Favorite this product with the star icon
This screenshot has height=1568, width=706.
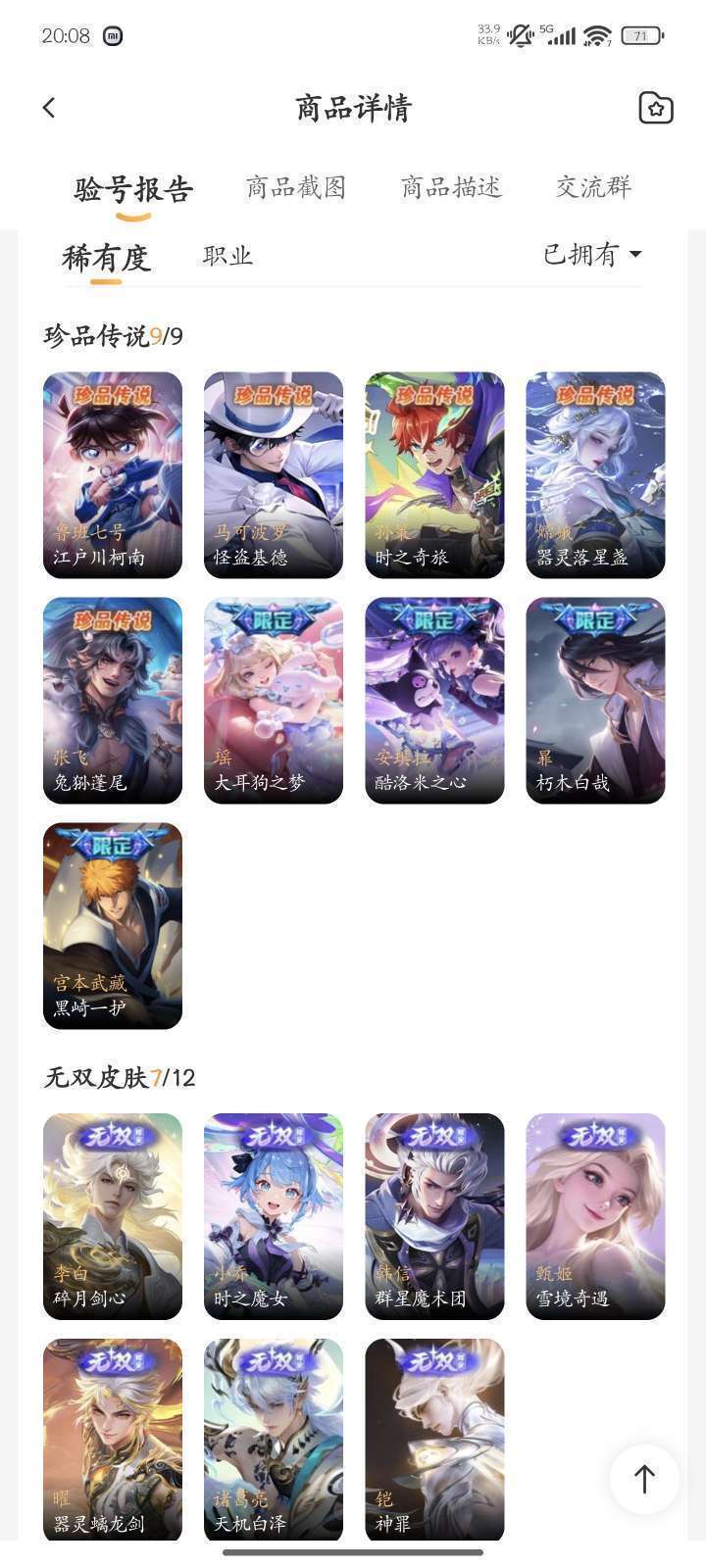655,108
